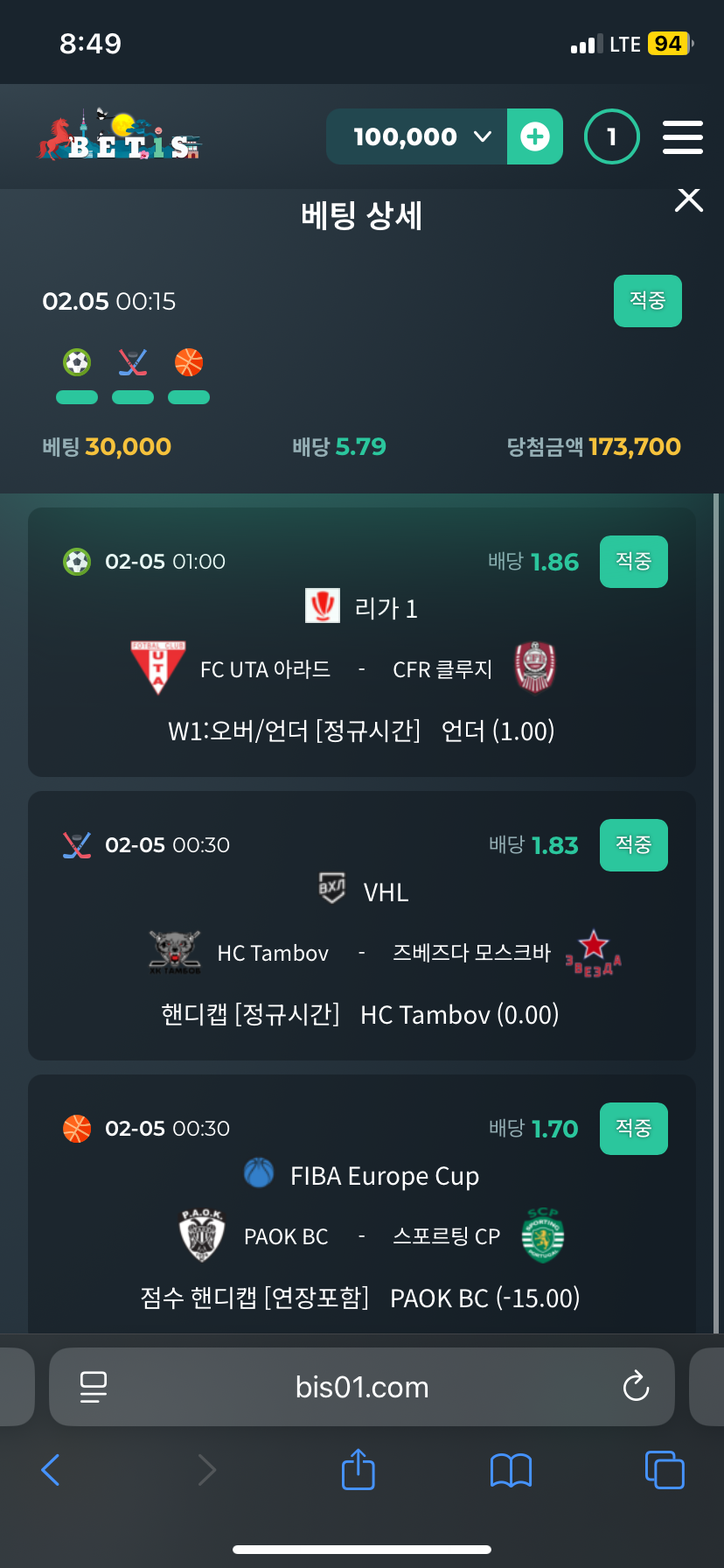Tap the green plus deposit button
The image size is (724, 1568).
tap(534, 136)
